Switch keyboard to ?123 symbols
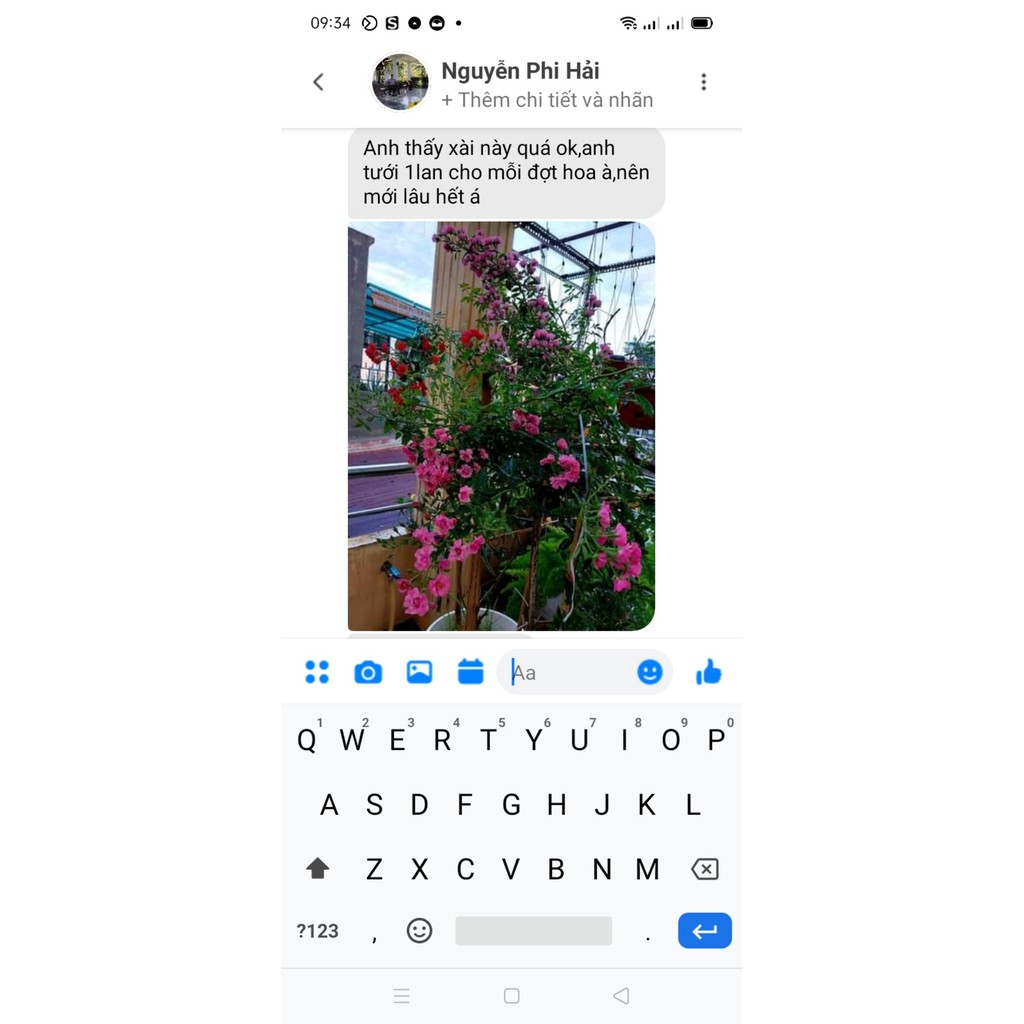 click(x=317, y=931)
